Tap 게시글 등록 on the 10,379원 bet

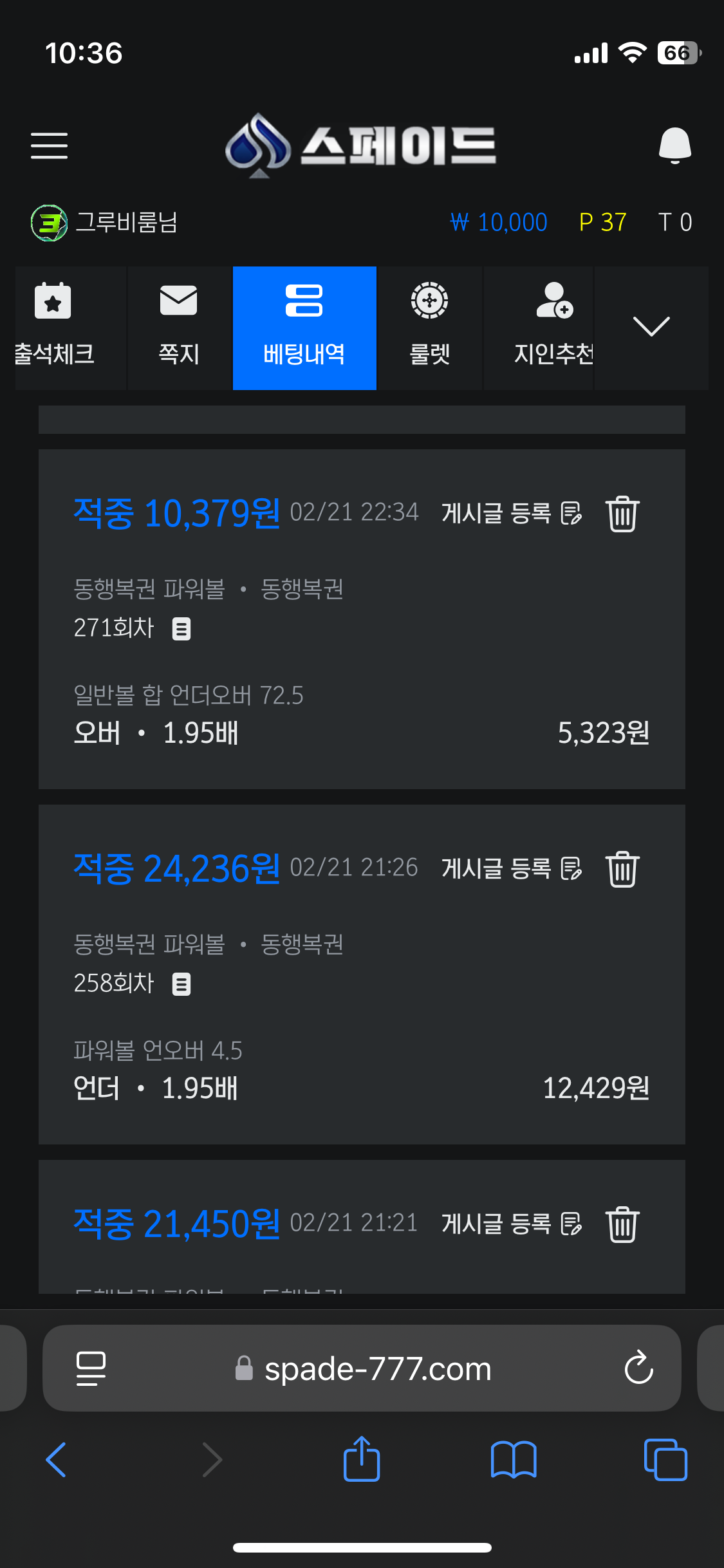point(511,514)
